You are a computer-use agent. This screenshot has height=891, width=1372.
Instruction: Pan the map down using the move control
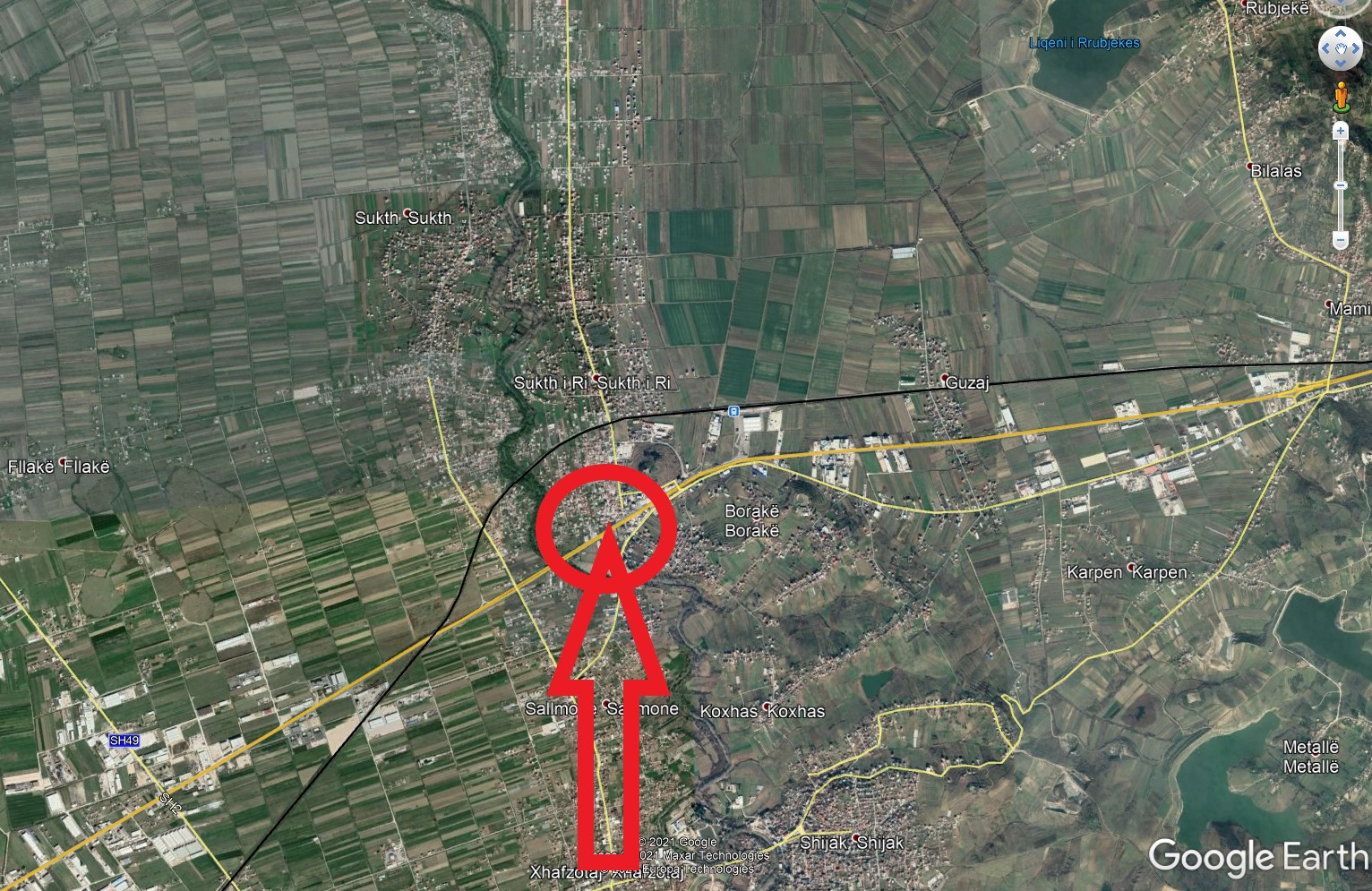tap(1341, 63)
